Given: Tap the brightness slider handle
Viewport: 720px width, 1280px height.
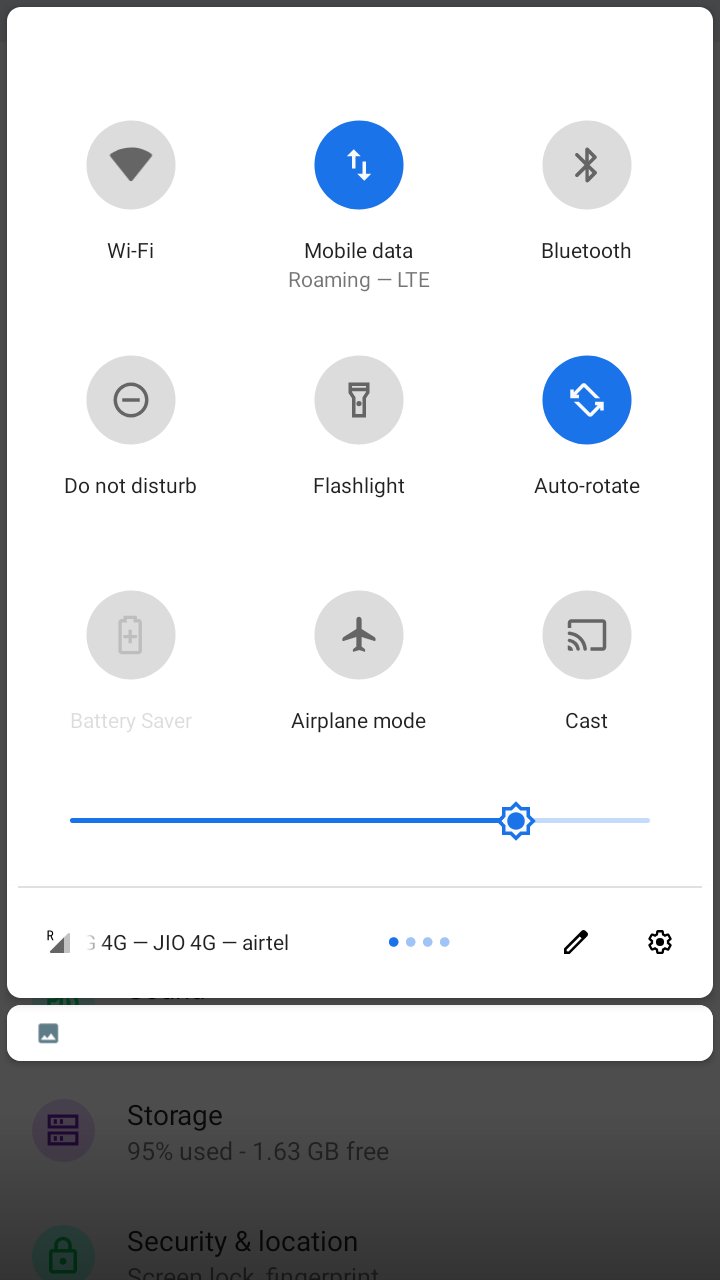Looking at the screenshot, I should click(516, 821).
